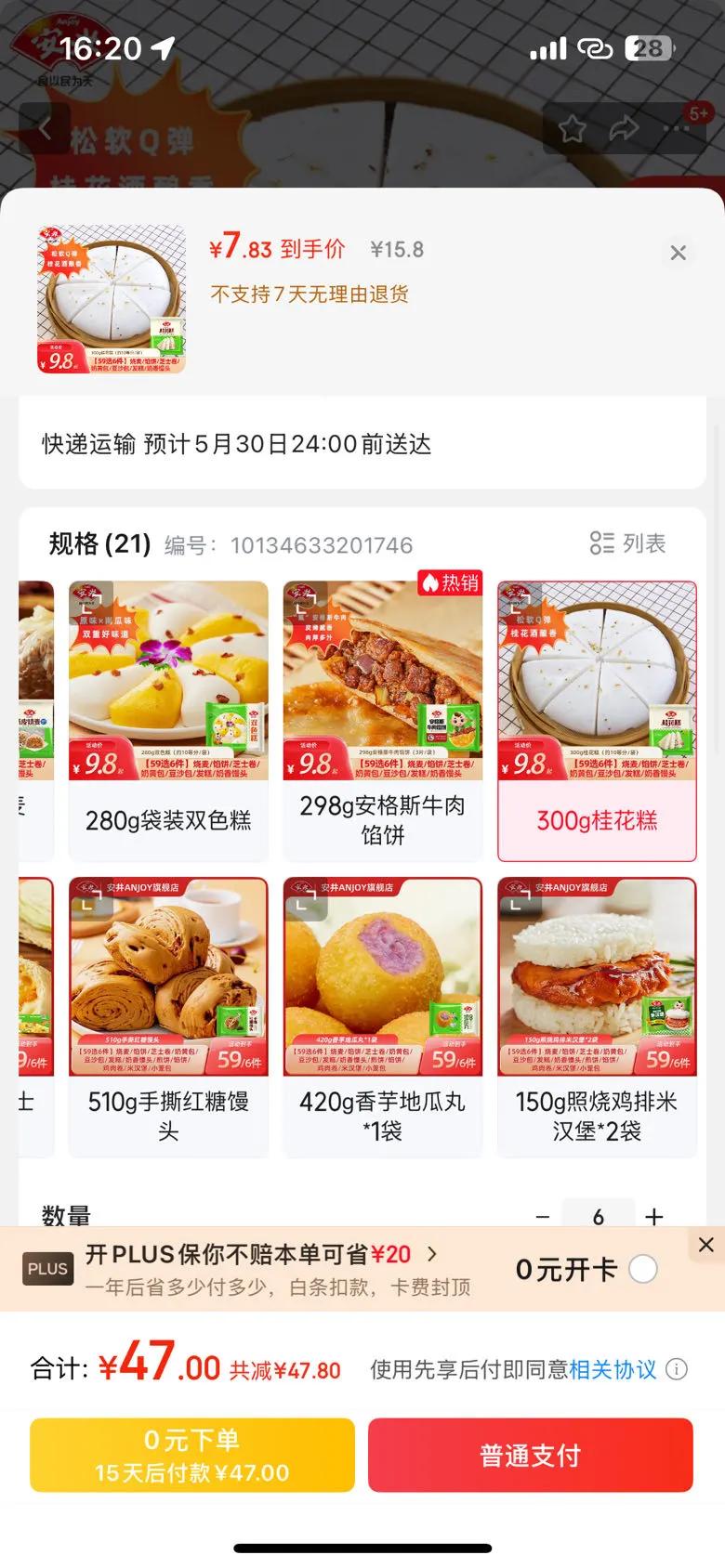Pay now with 普通支付

[x=530, y=1455]
